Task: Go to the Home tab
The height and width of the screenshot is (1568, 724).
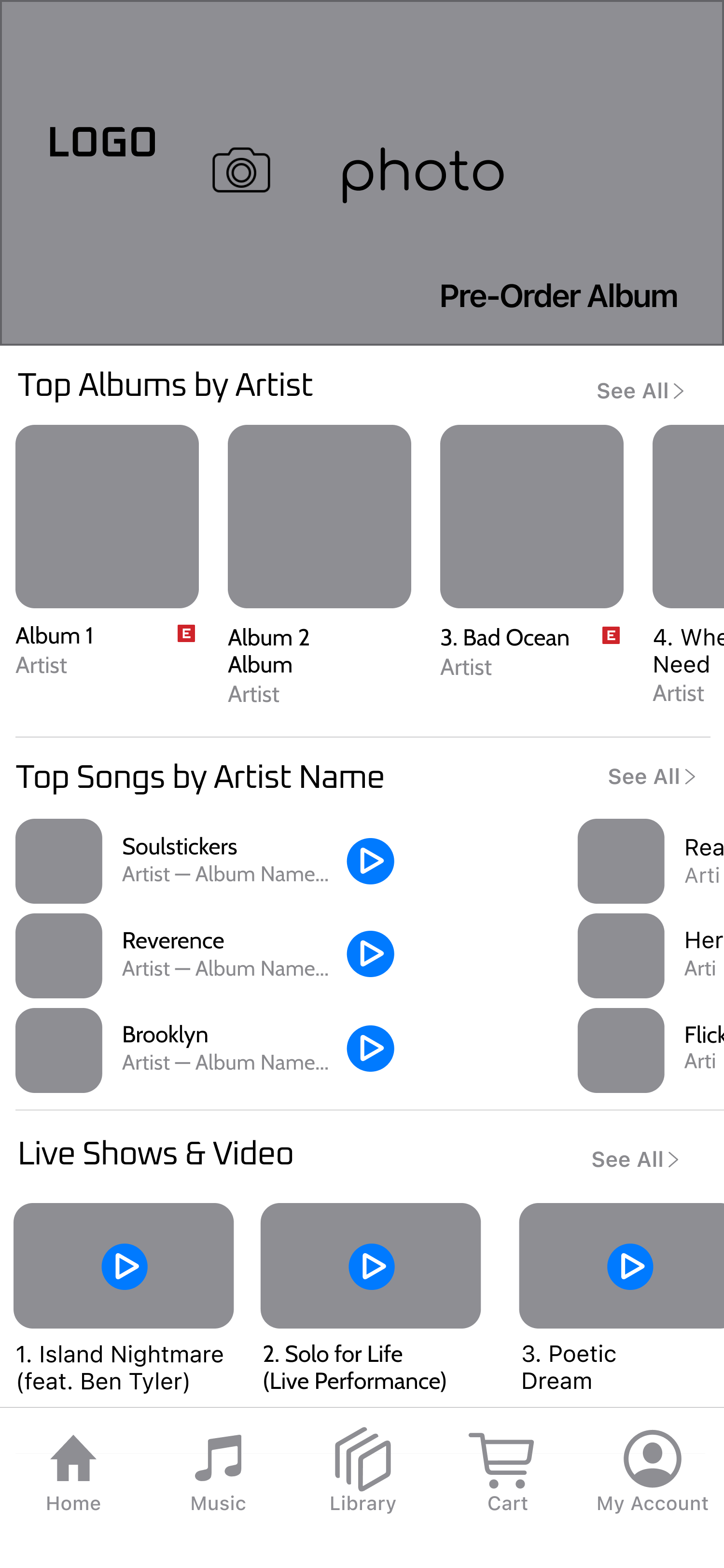Action: (73, 1473)
